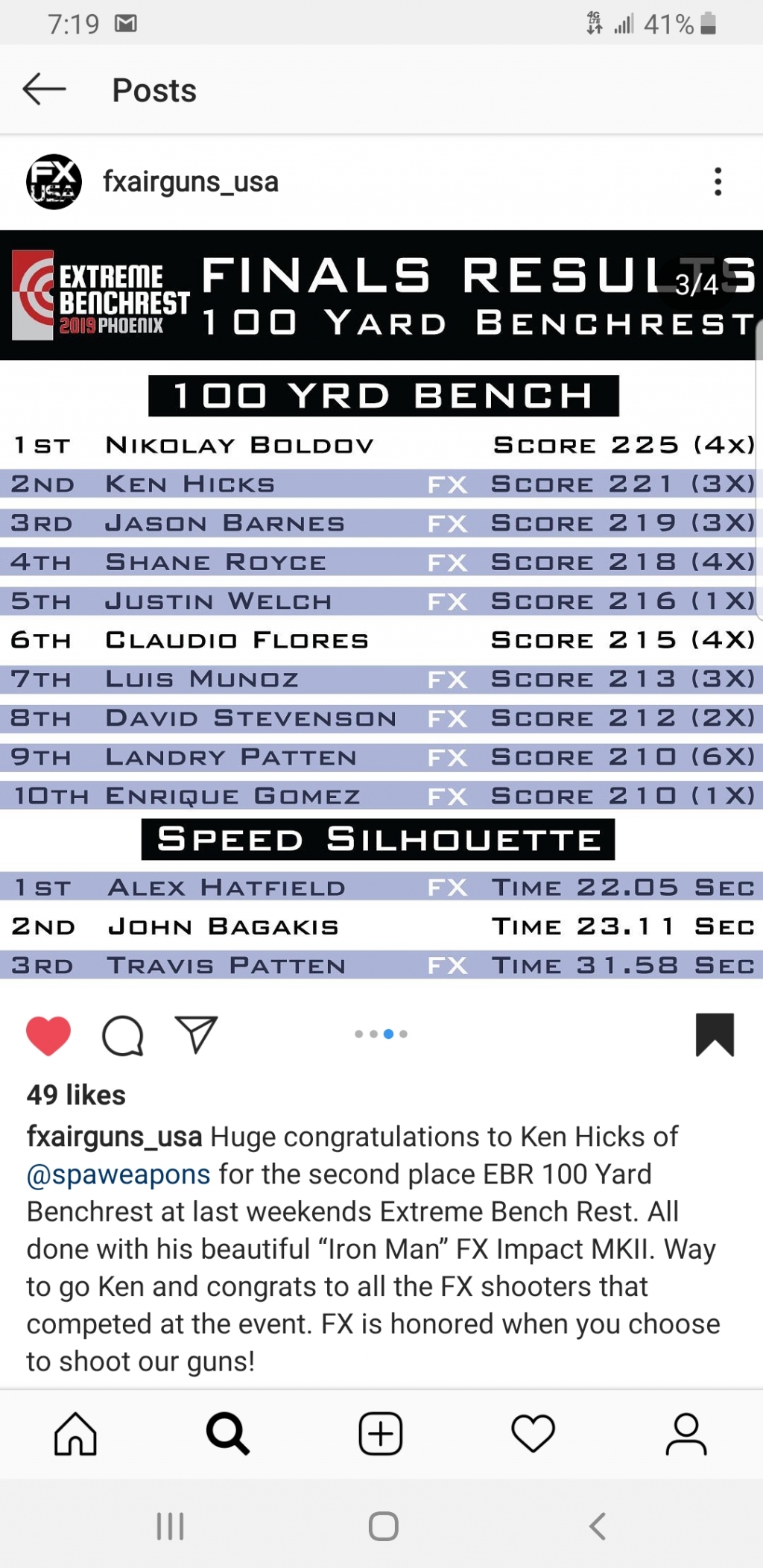Tap the Finals Results post image

pos(381,604)
